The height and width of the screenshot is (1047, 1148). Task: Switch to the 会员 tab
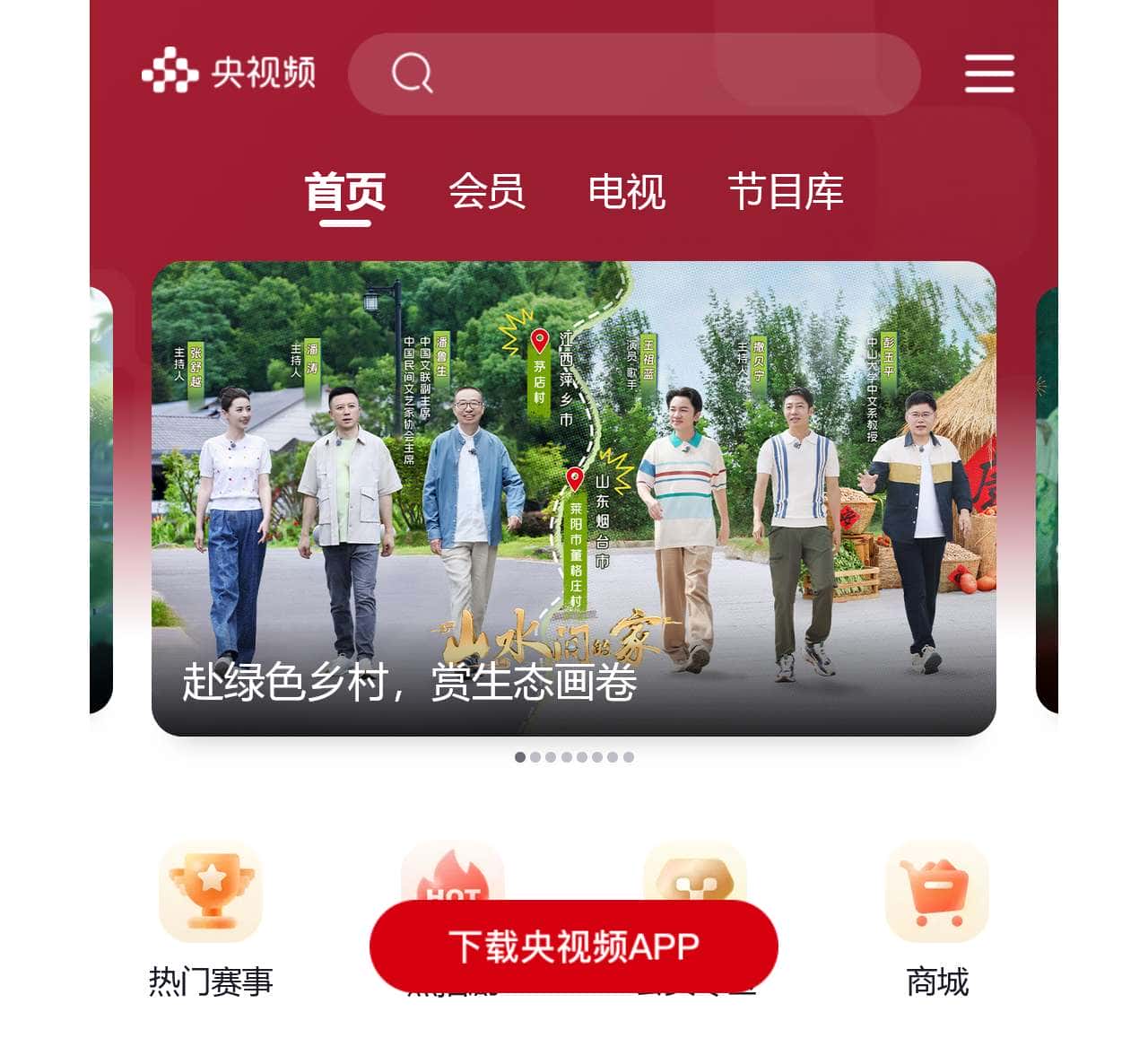click(x=487, y=192)
